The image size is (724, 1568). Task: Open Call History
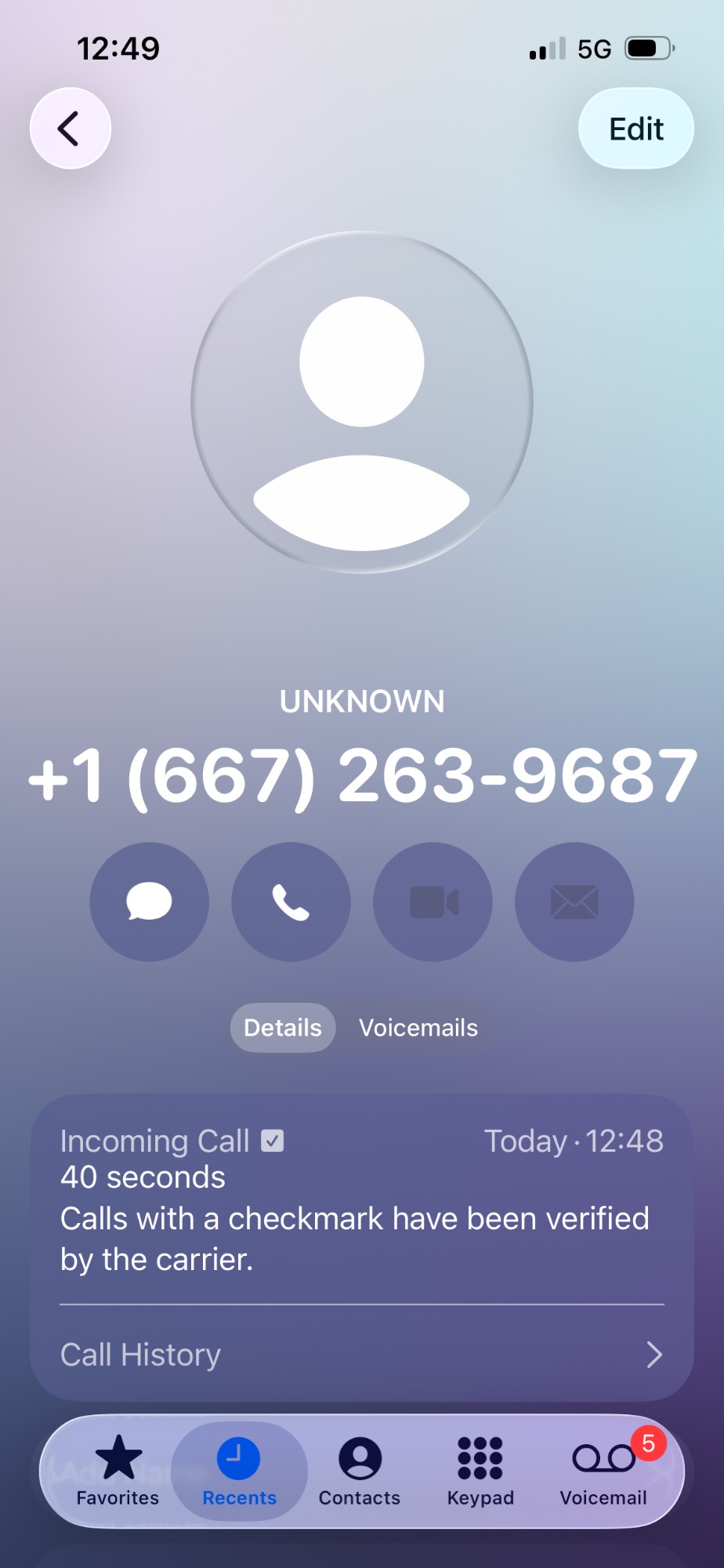pyautogui.click(x=361, y=1355)
